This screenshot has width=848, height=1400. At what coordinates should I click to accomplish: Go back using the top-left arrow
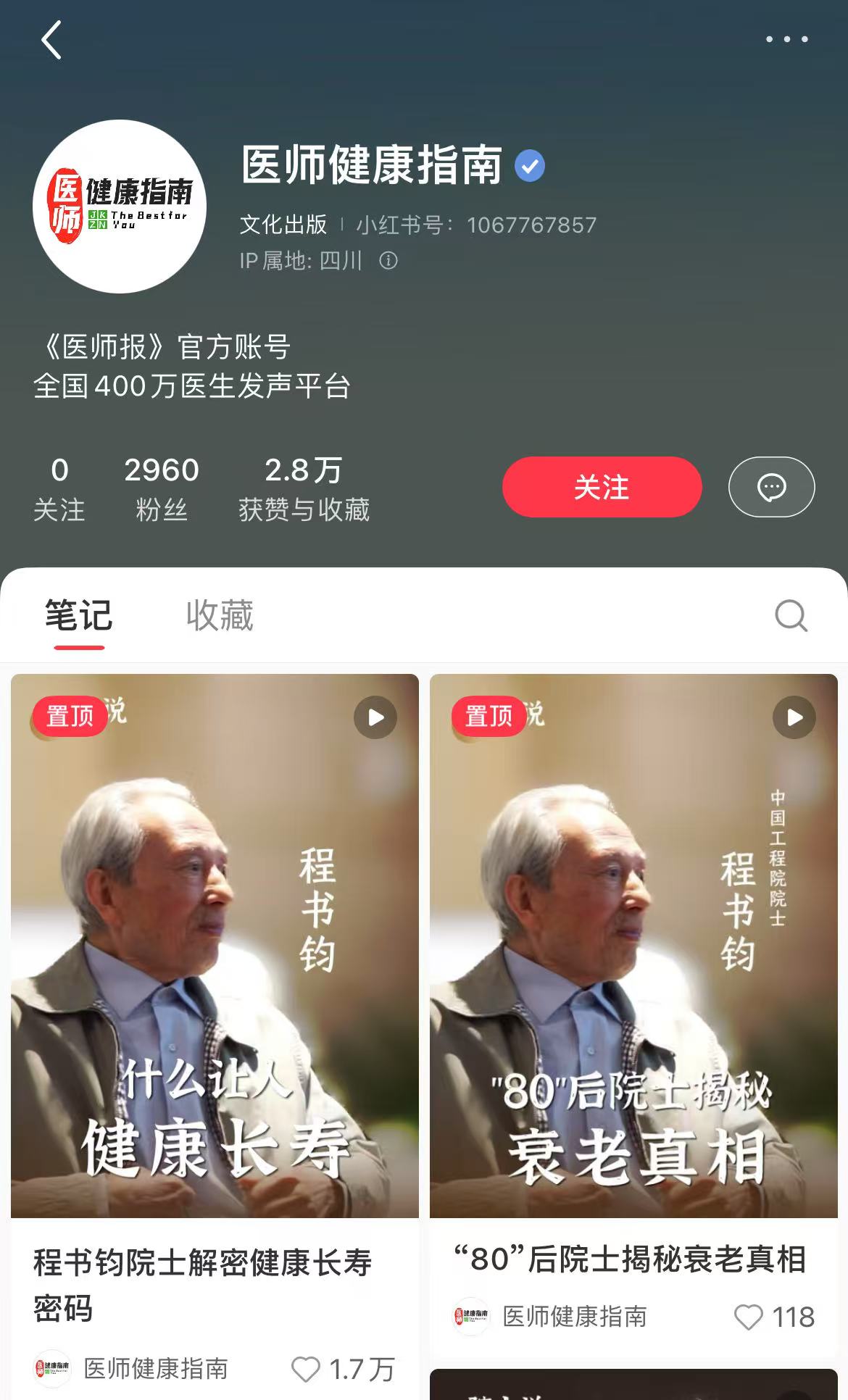pyautogui.click(x=51, y=40)
